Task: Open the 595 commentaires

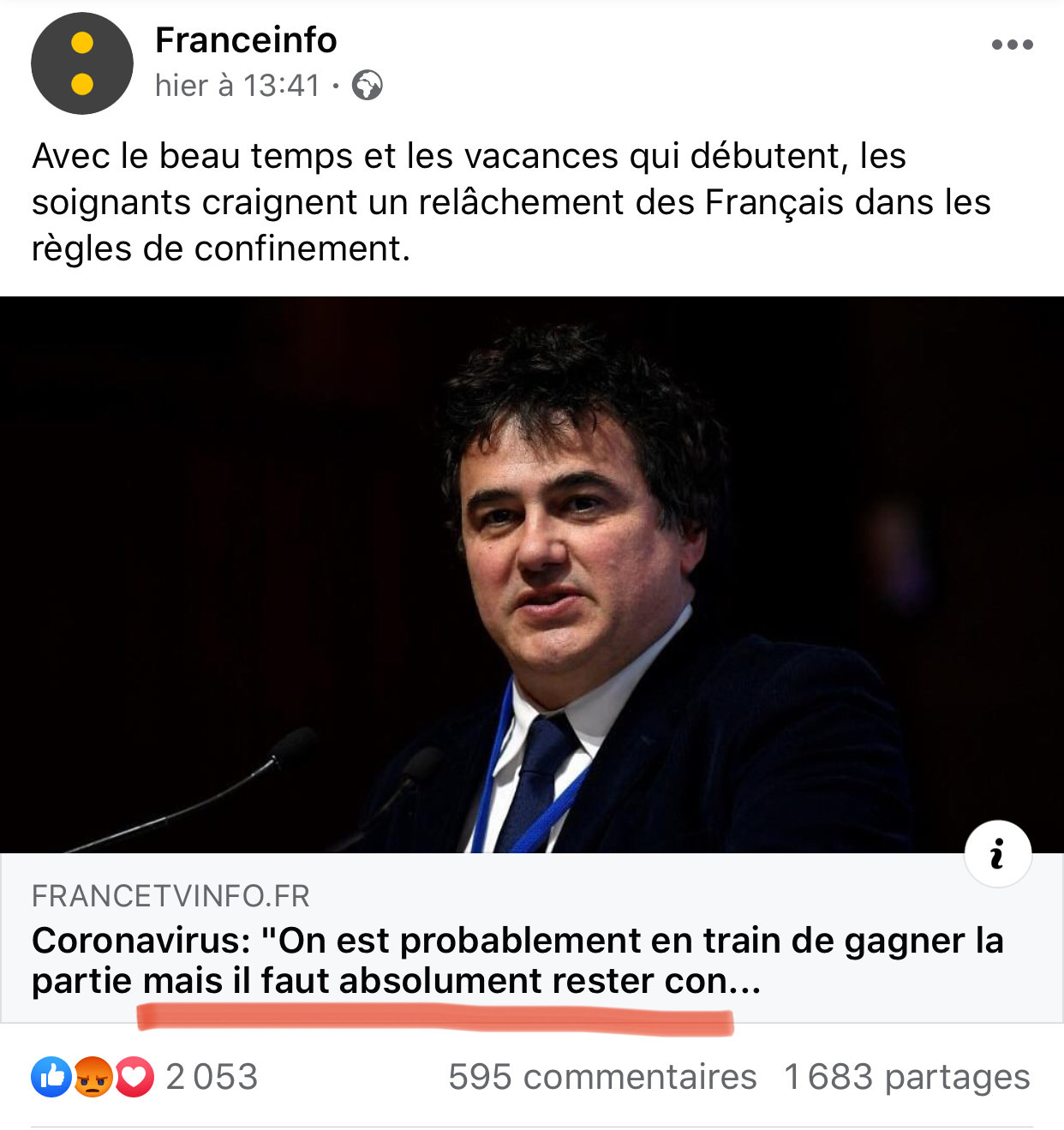Action: 602,1077
